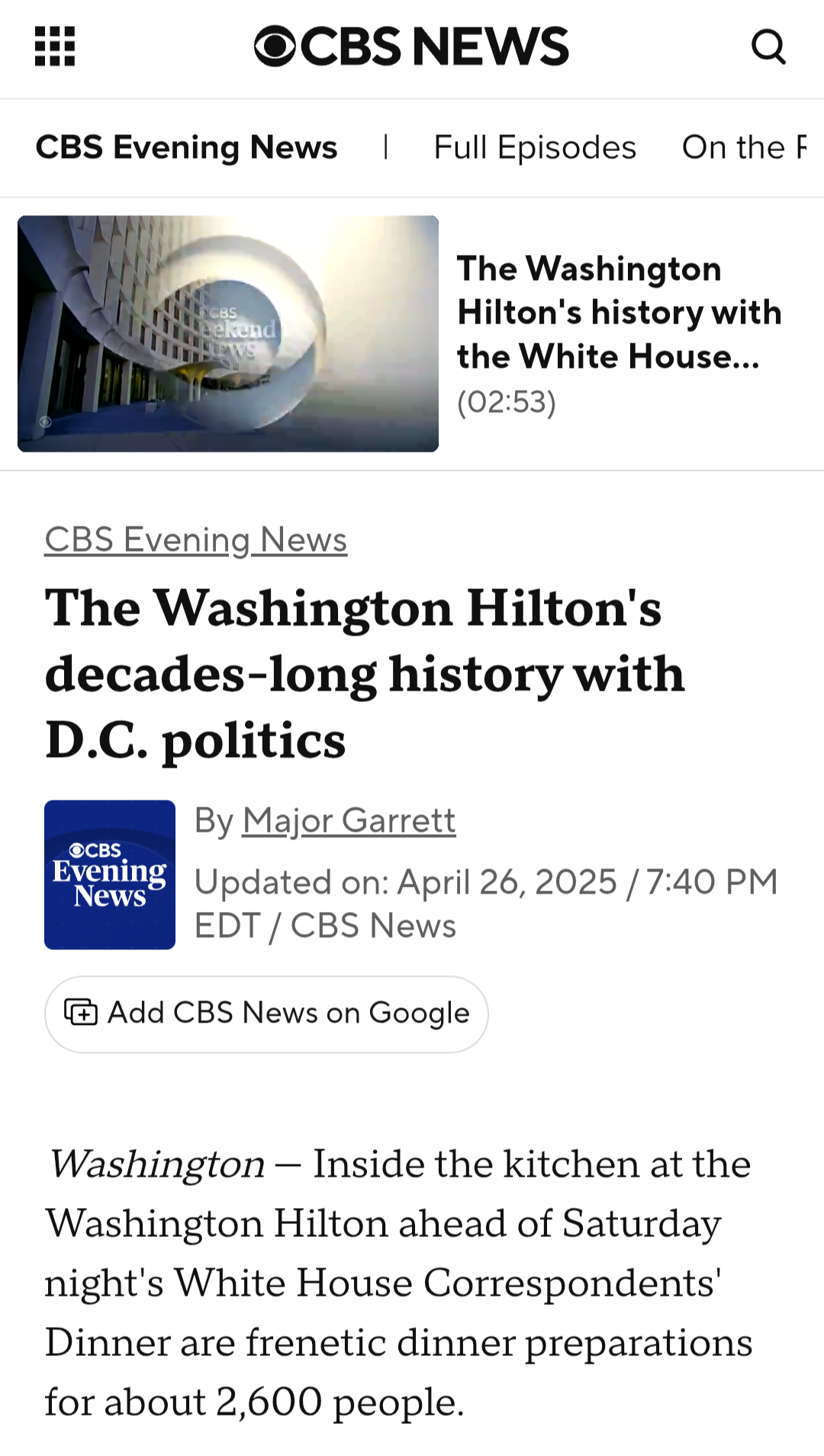Open the search magnifier icon
The image size is (824, 1456).
pos(768,47)
